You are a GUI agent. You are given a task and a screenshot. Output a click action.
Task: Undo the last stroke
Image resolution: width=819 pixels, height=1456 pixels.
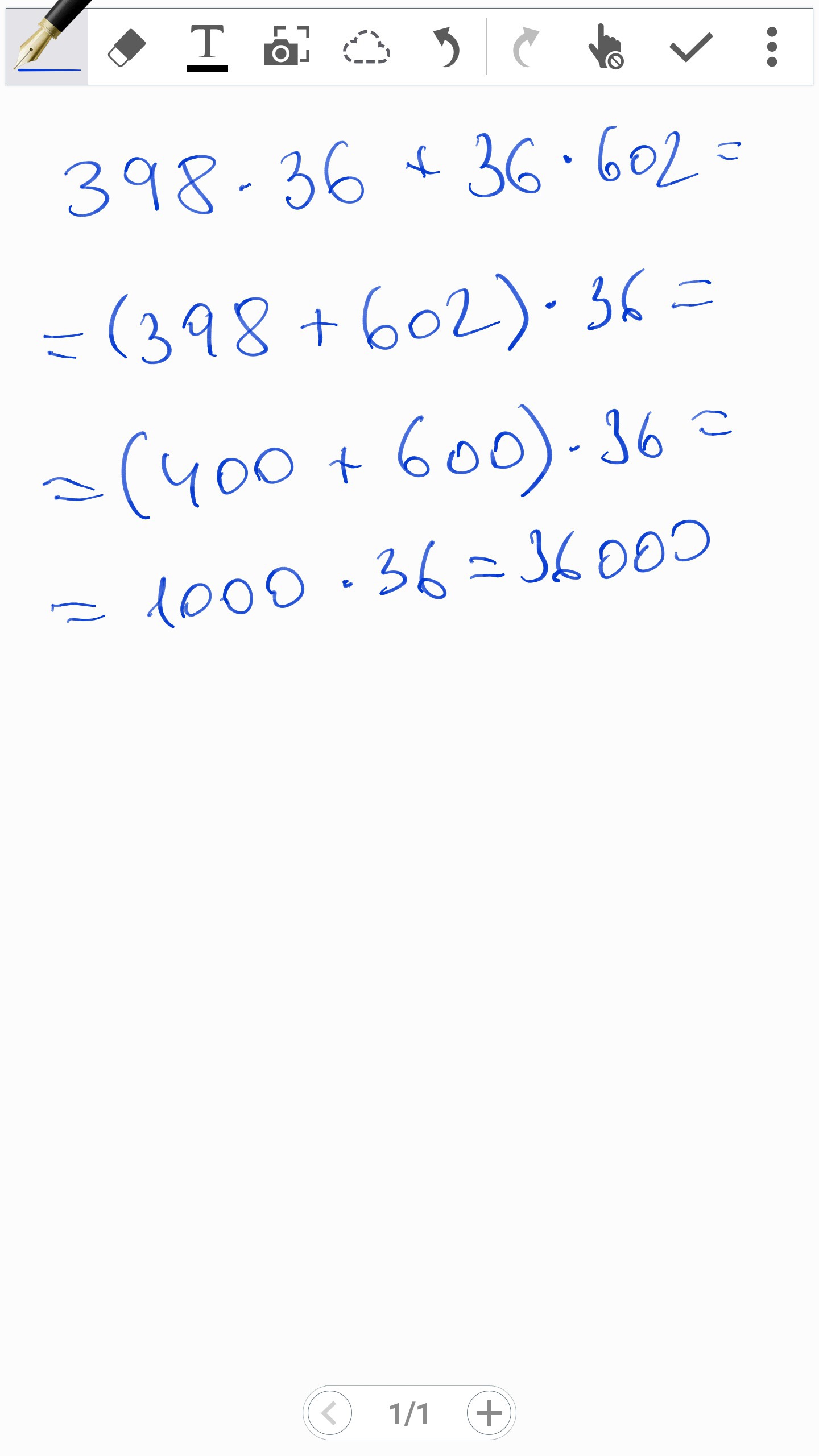click(x=446, y=47)
